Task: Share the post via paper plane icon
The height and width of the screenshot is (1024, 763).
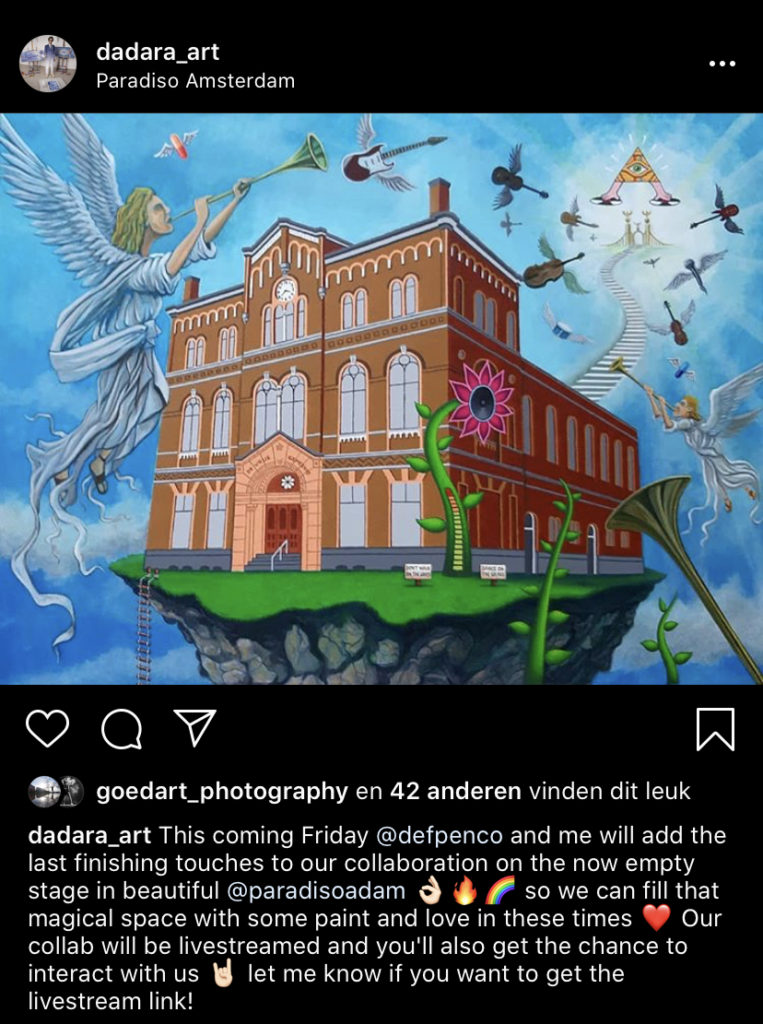Action: (x=195, y=728)
